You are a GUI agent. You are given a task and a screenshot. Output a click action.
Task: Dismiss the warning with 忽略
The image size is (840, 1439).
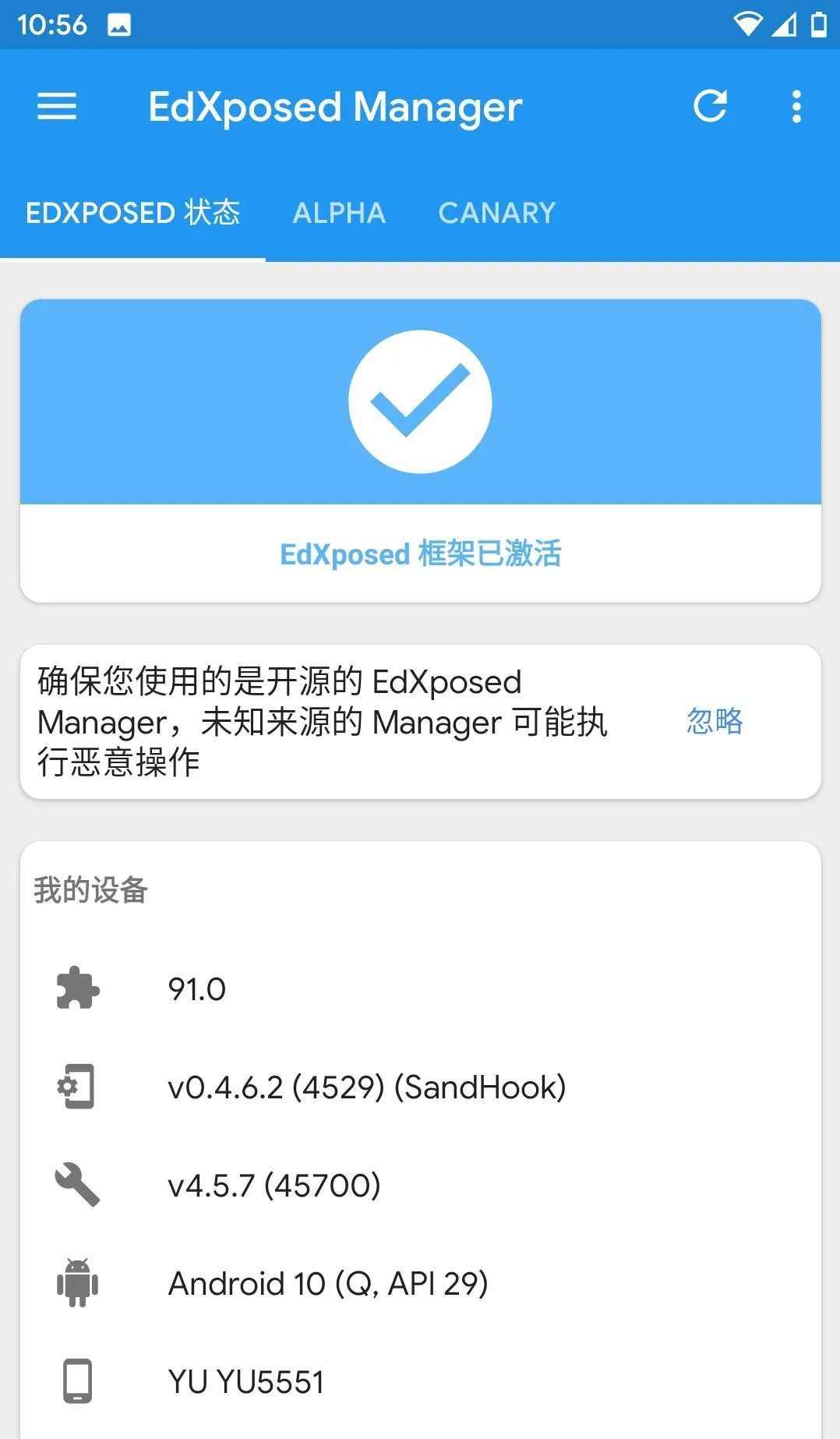coord(714,721)
